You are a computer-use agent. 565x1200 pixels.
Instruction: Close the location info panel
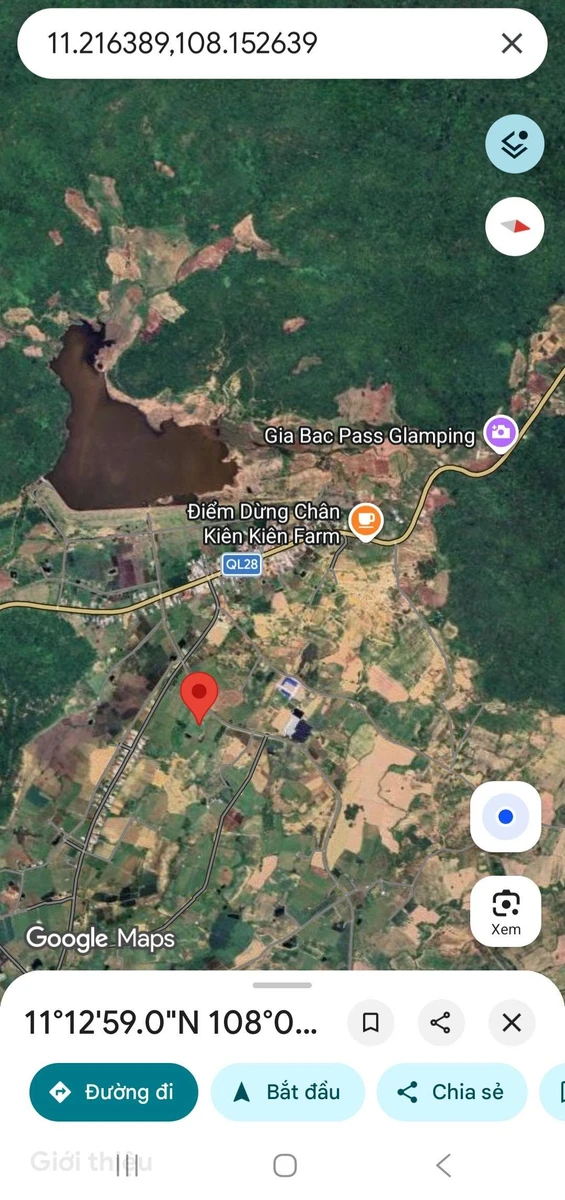(512, 1023)
